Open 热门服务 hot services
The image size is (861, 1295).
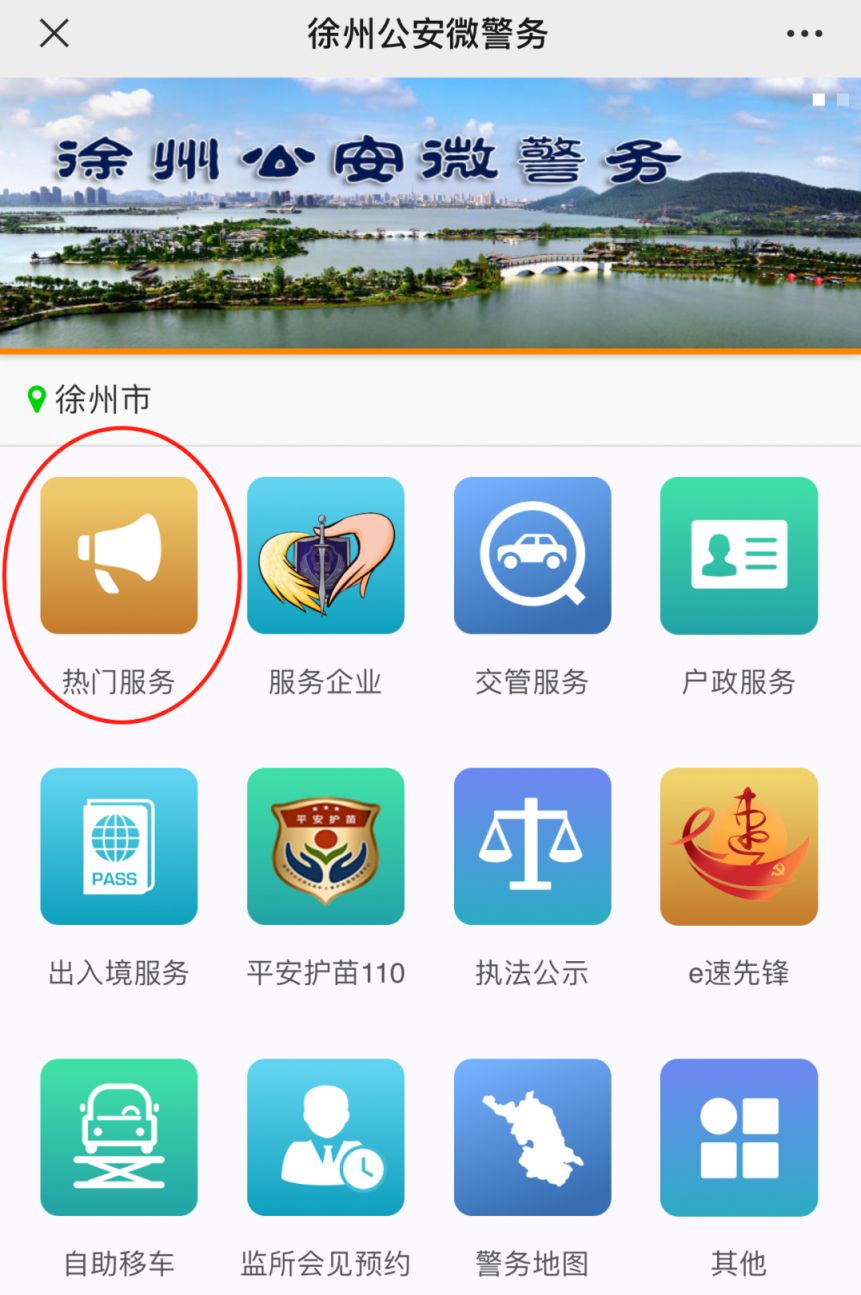pos(119,556)
